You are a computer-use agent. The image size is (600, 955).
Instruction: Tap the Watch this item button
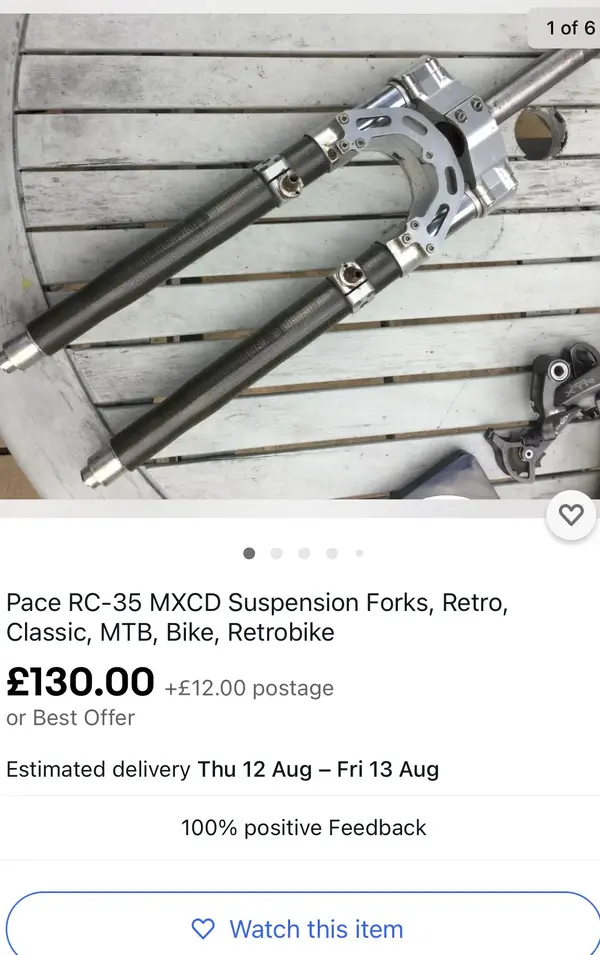302,928
